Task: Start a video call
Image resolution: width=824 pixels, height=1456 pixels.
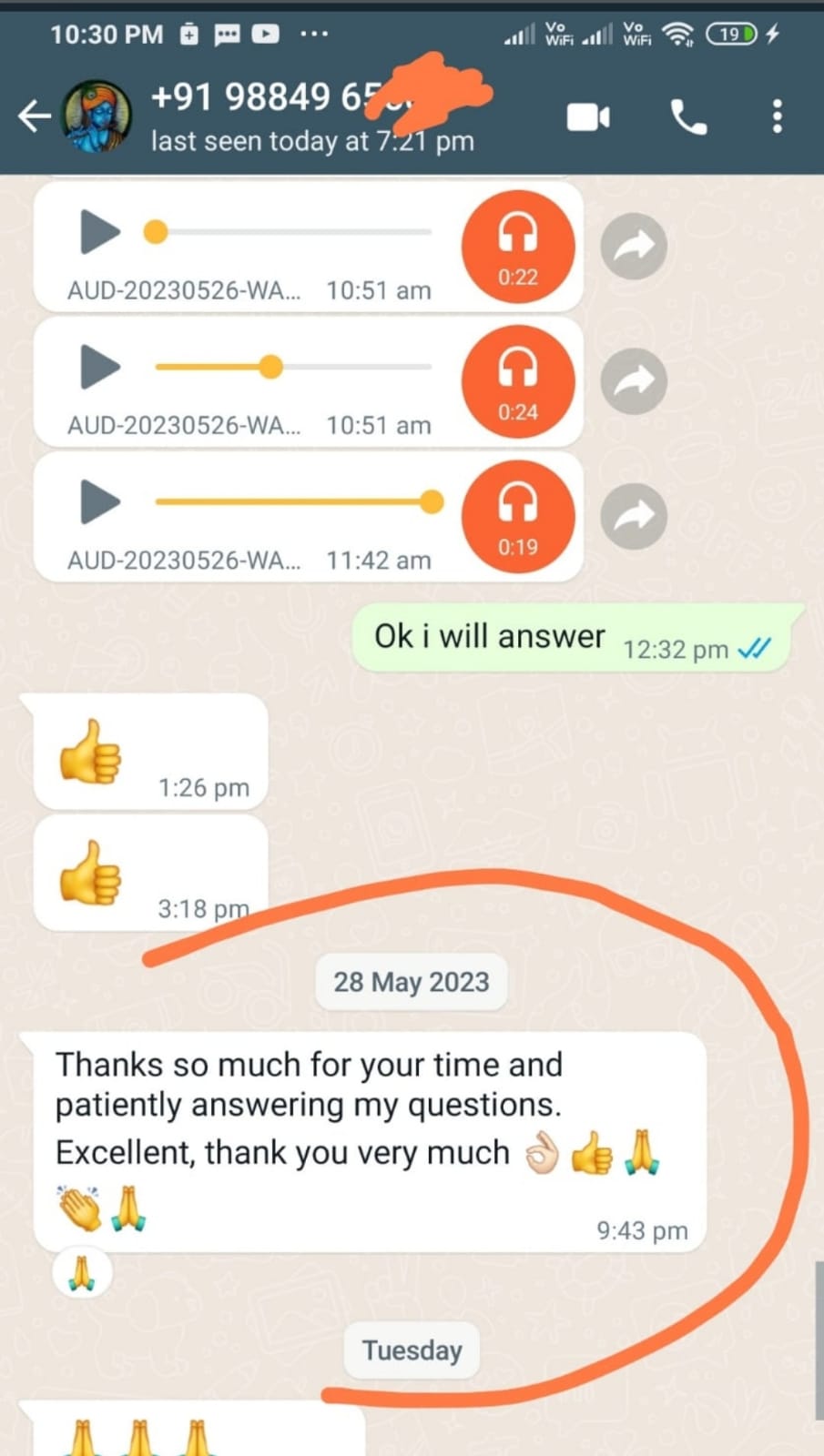Action: tap(588, 117)
